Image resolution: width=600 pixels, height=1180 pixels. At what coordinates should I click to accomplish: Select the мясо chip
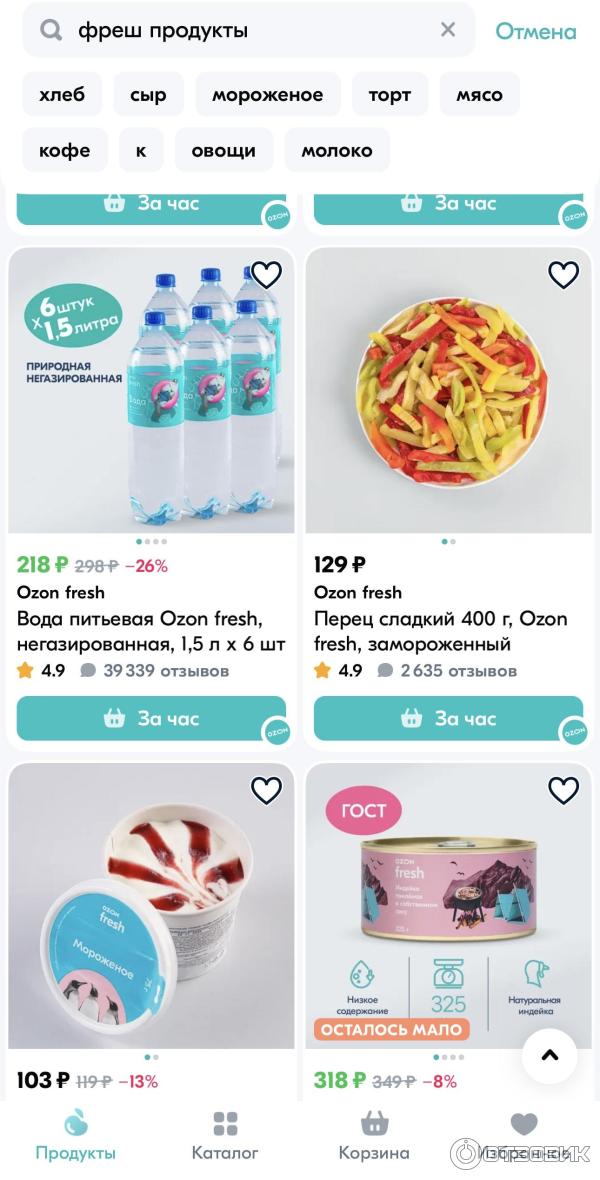(x=479, y=95)
